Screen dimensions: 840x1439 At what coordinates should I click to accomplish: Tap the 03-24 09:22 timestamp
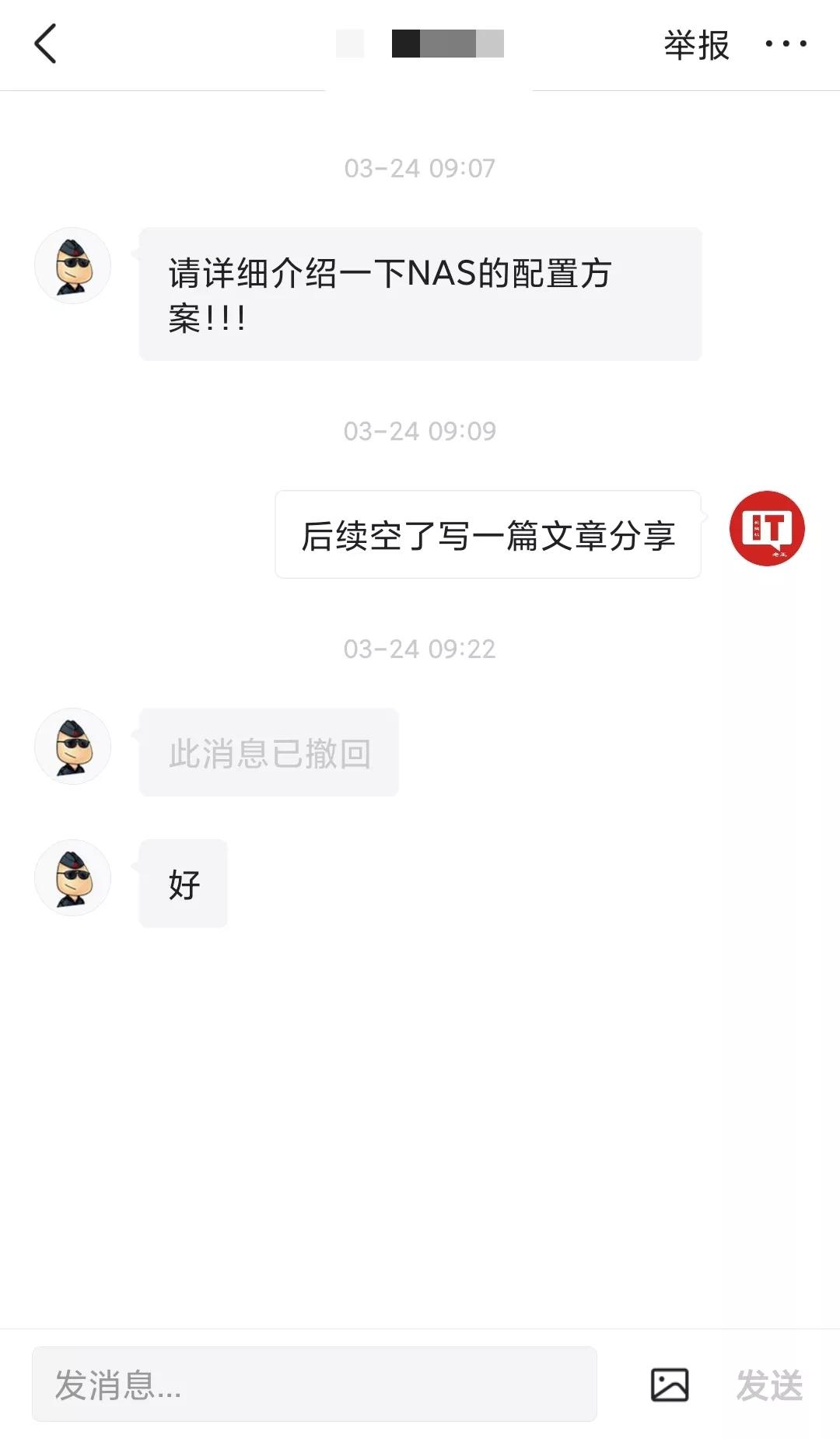(x=420, y=649)
